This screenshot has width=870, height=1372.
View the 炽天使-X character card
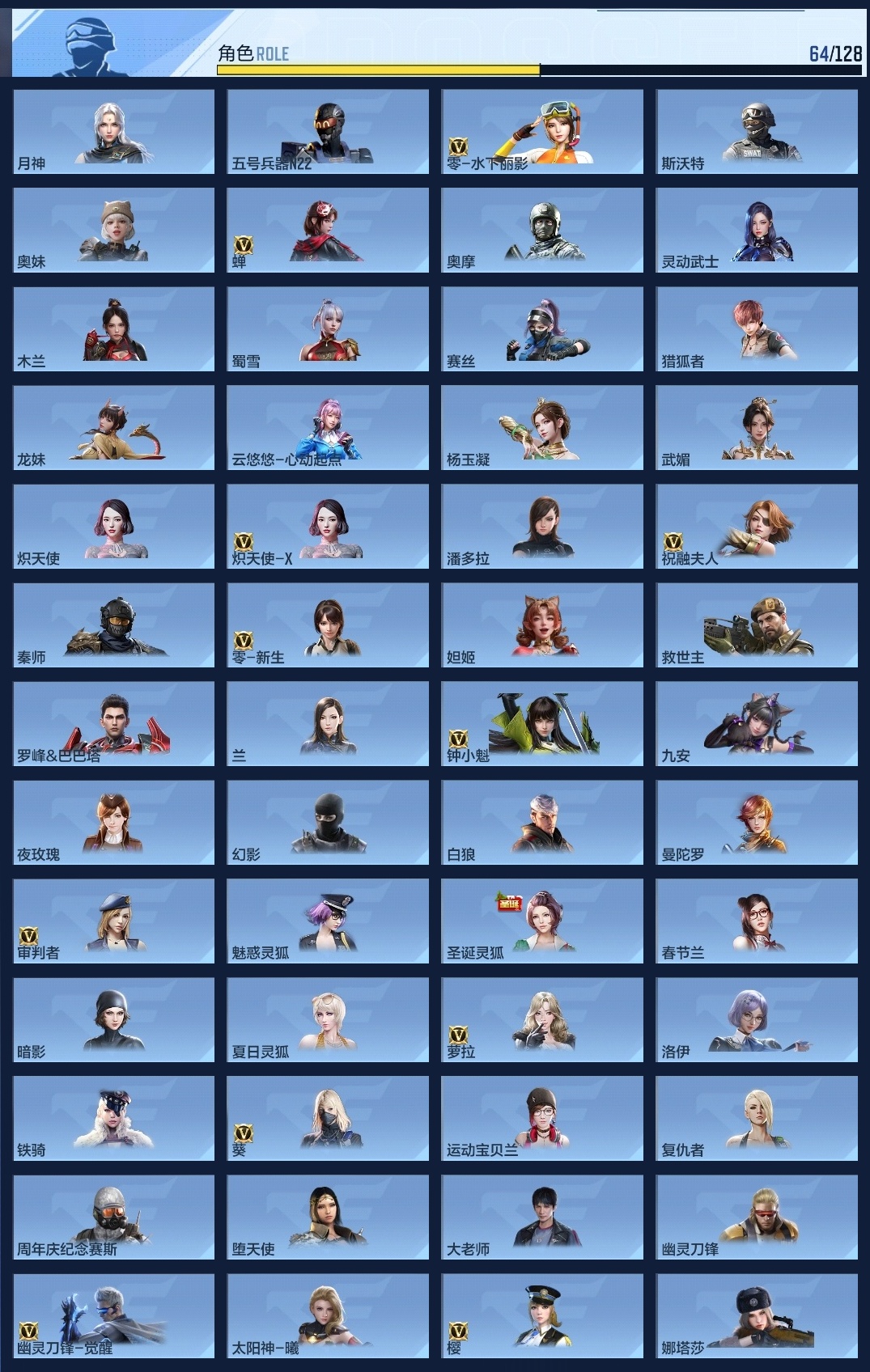[x=328, y=526]
